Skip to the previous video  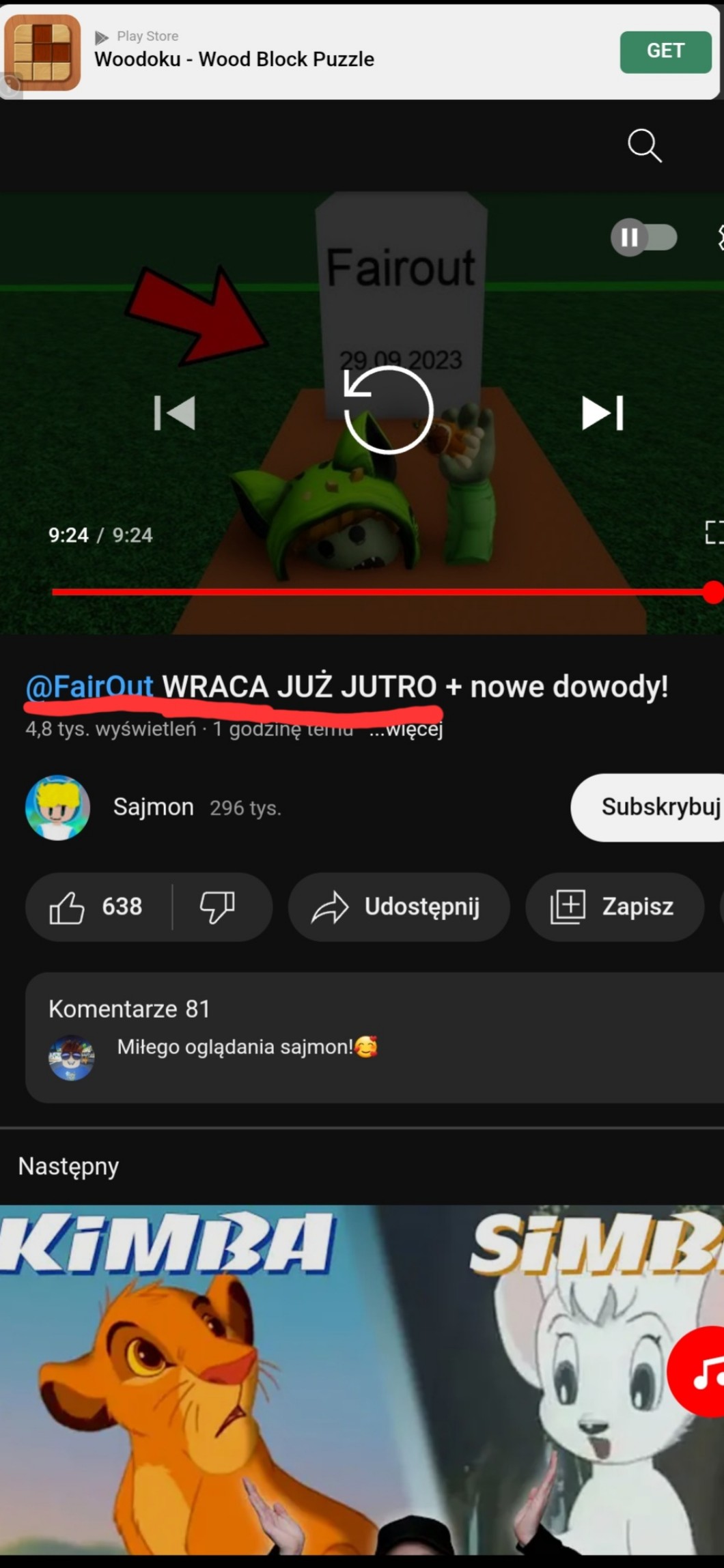[x=175, y=413]
